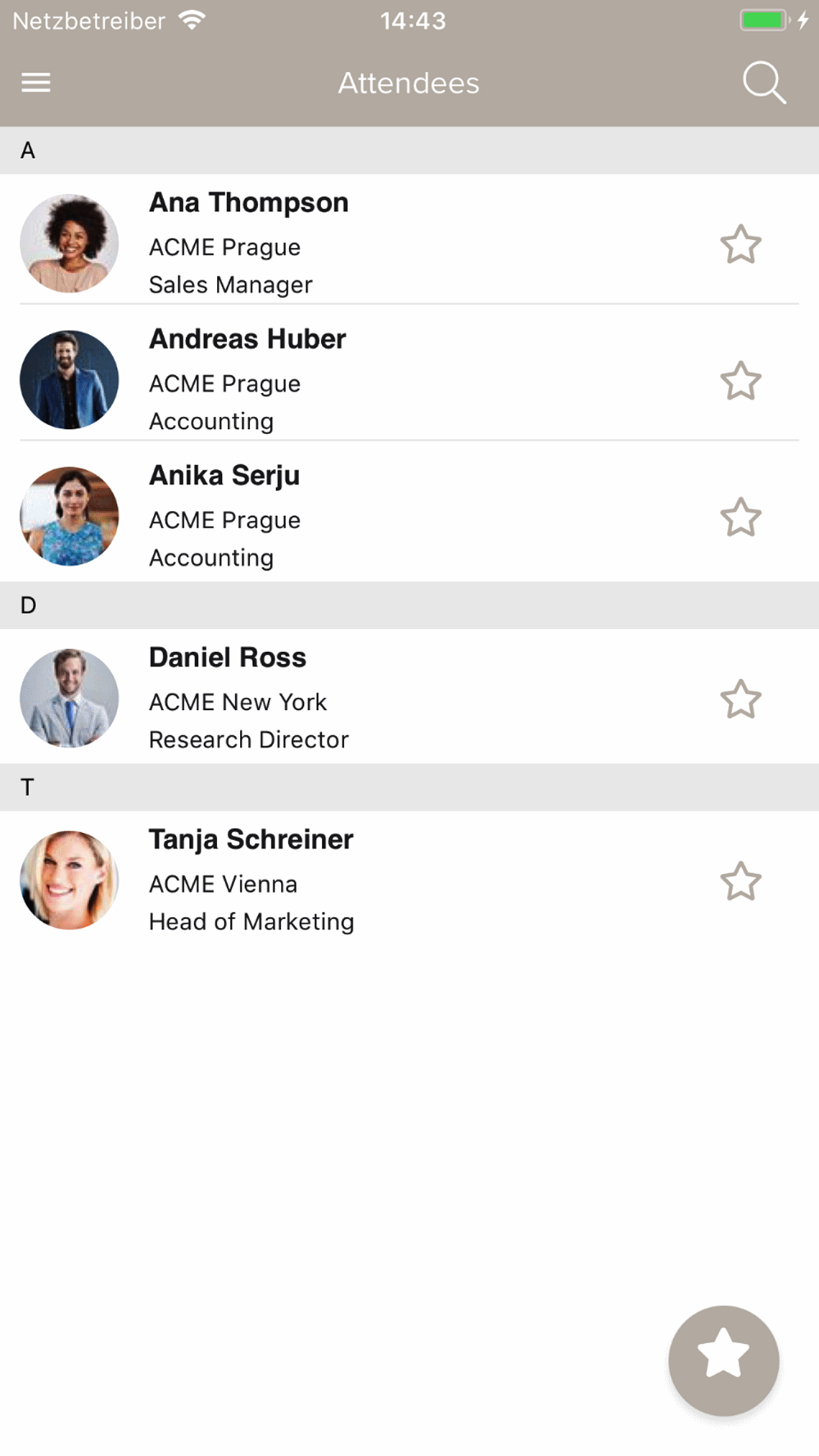Screen dimensions: 819x1456
Task: Open the hamburger navigation menu
Action: click(36, 83)
